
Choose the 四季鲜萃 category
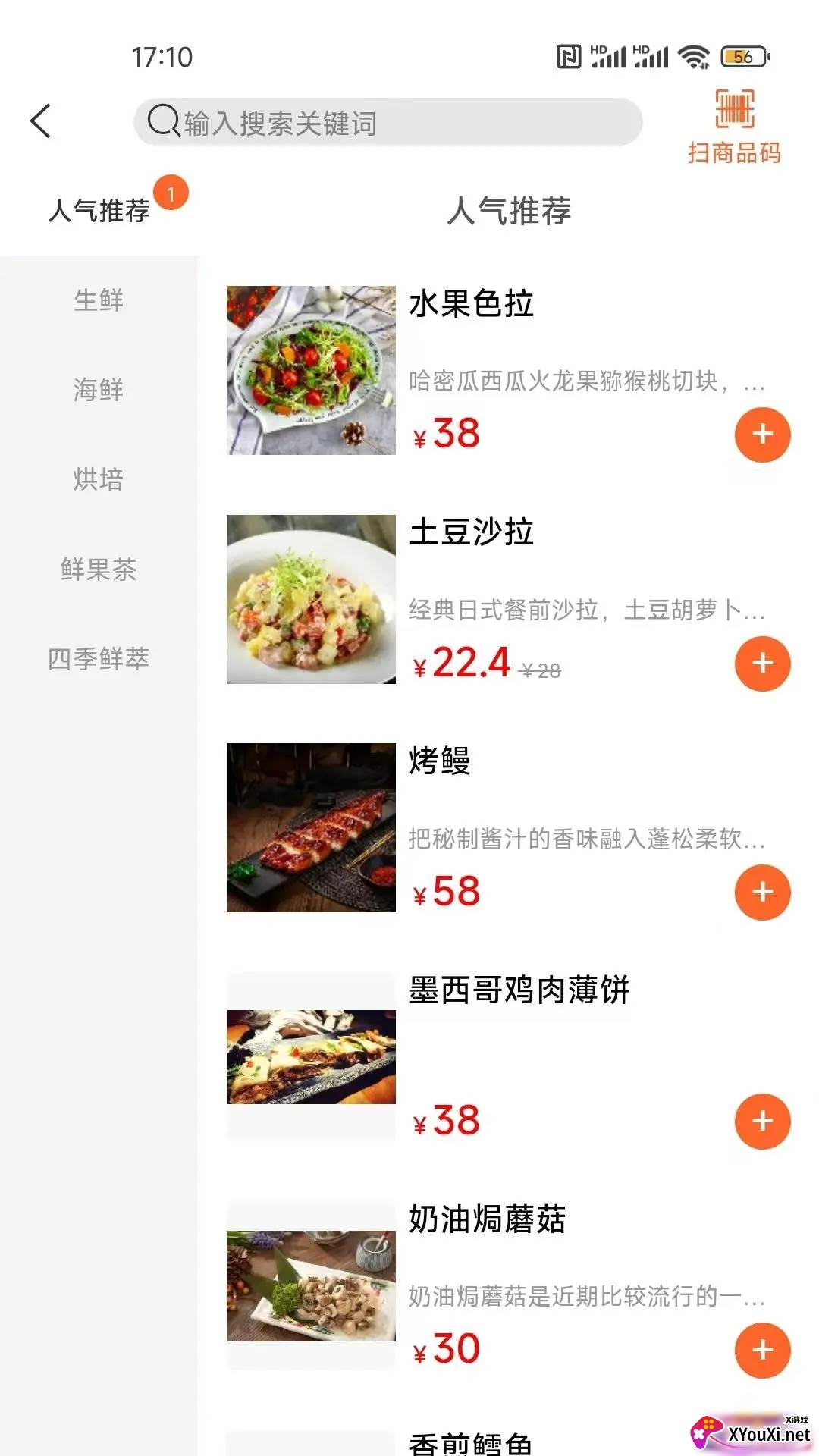(x=99, y=658)
